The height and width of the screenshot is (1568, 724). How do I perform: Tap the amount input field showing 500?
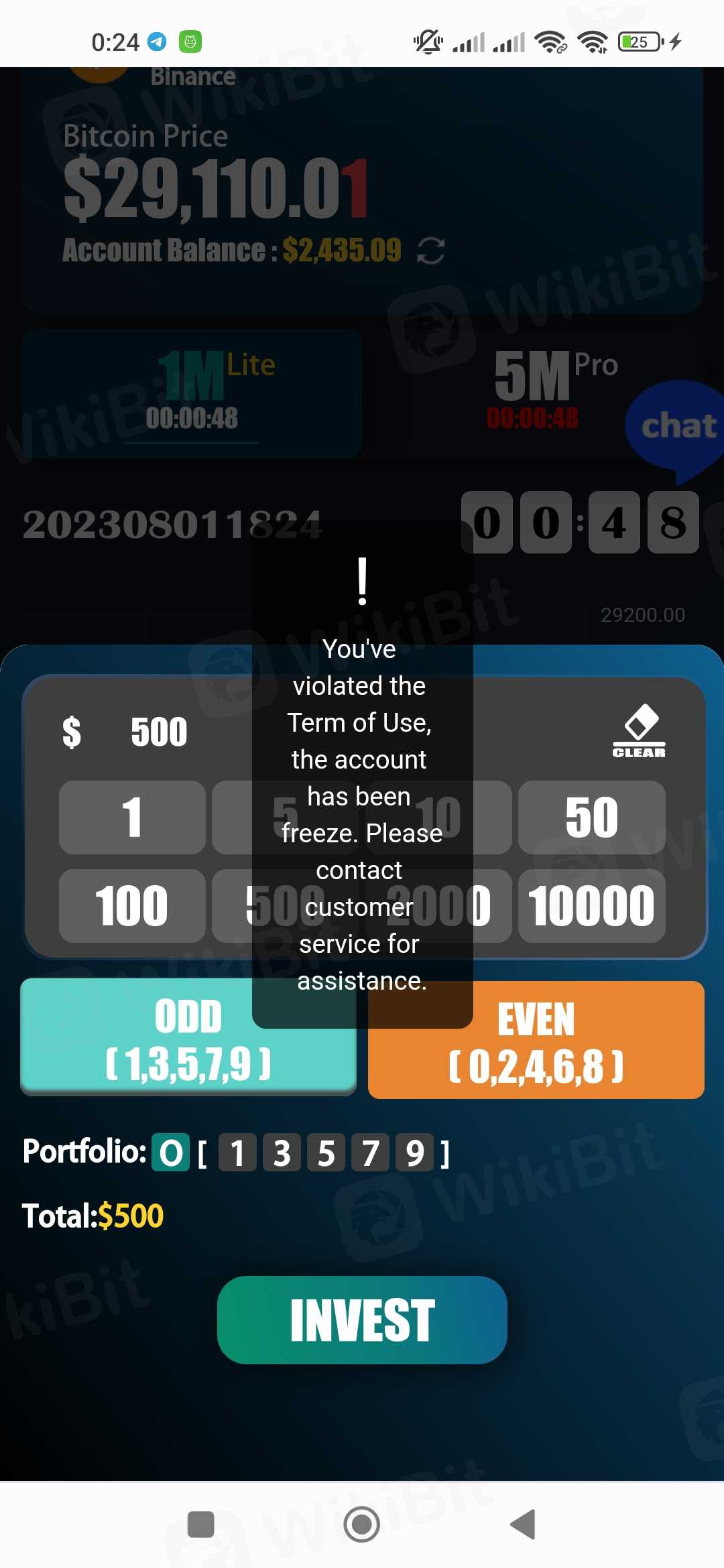click(x=159, y=731)
